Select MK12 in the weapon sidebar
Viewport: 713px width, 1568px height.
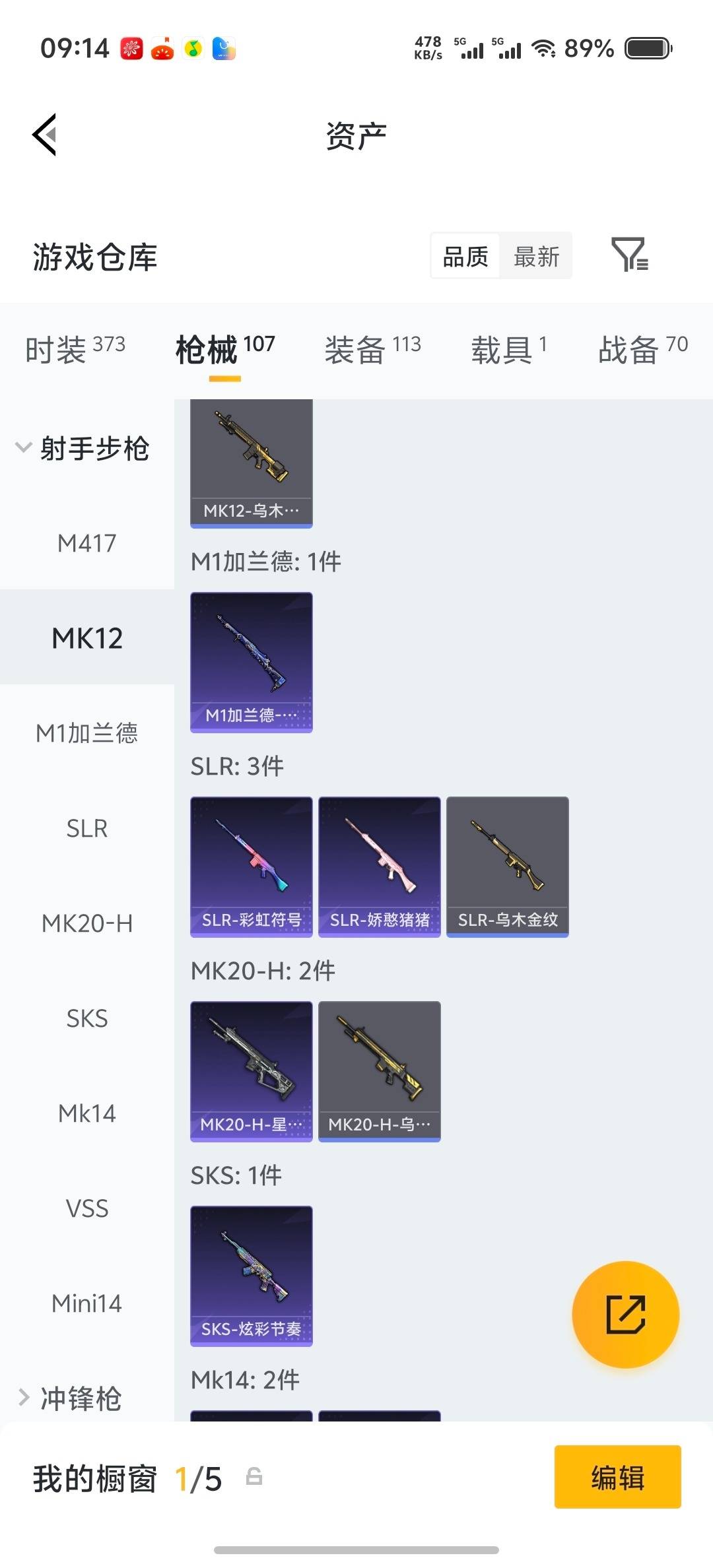(88, 637)
